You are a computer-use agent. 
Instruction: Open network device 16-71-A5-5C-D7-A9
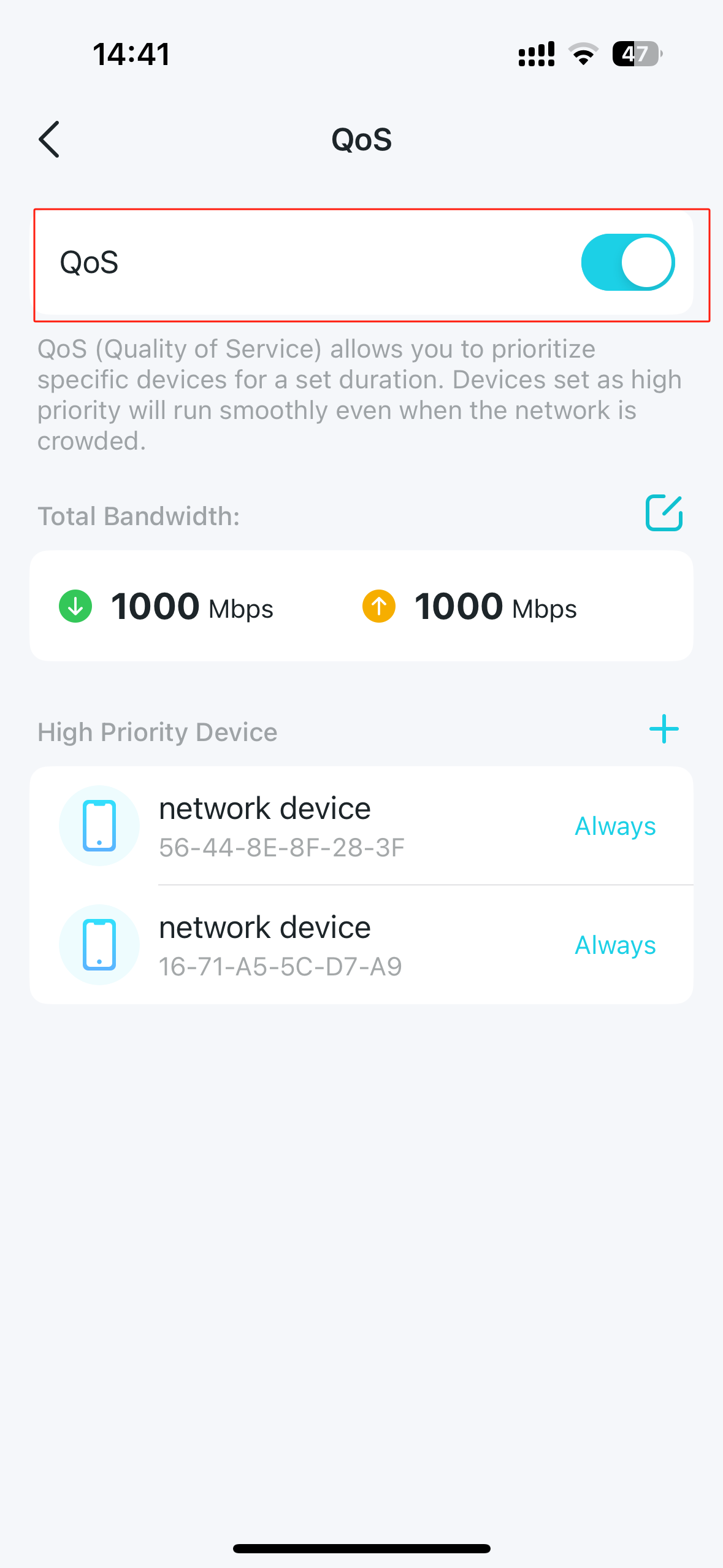(x=361, y=945)
